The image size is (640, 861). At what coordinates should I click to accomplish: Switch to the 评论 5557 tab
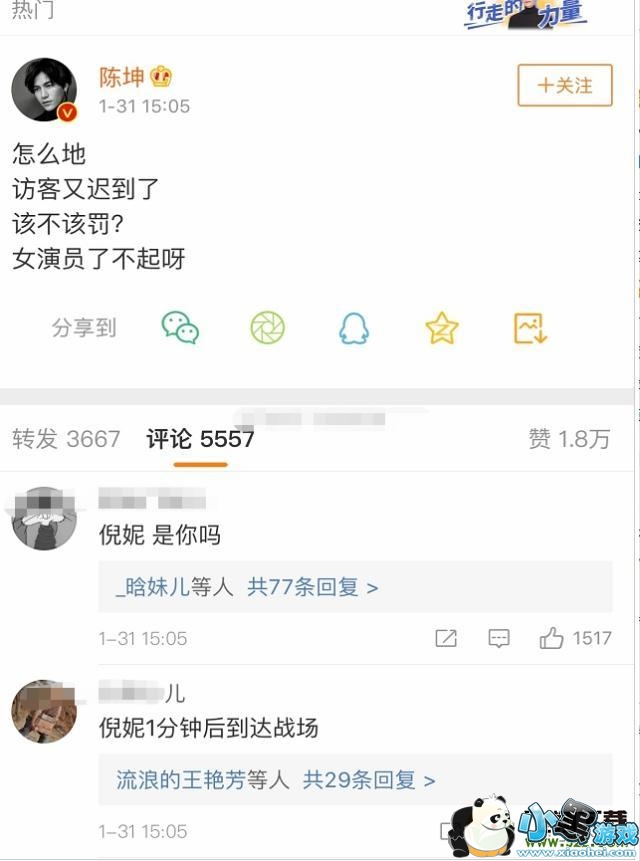(x=200, y=438)
